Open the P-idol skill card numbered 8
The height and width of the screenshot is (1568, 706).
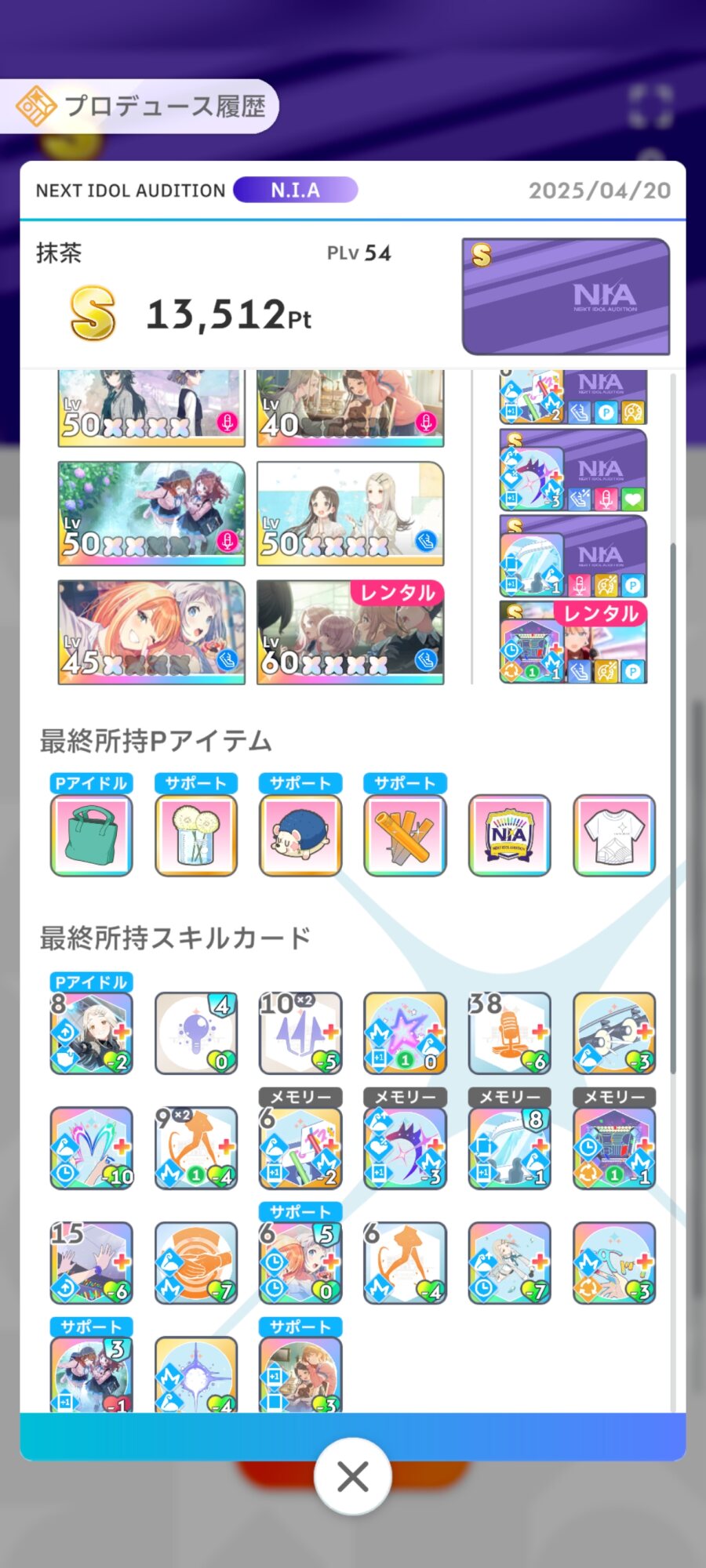pos(91,1033)
